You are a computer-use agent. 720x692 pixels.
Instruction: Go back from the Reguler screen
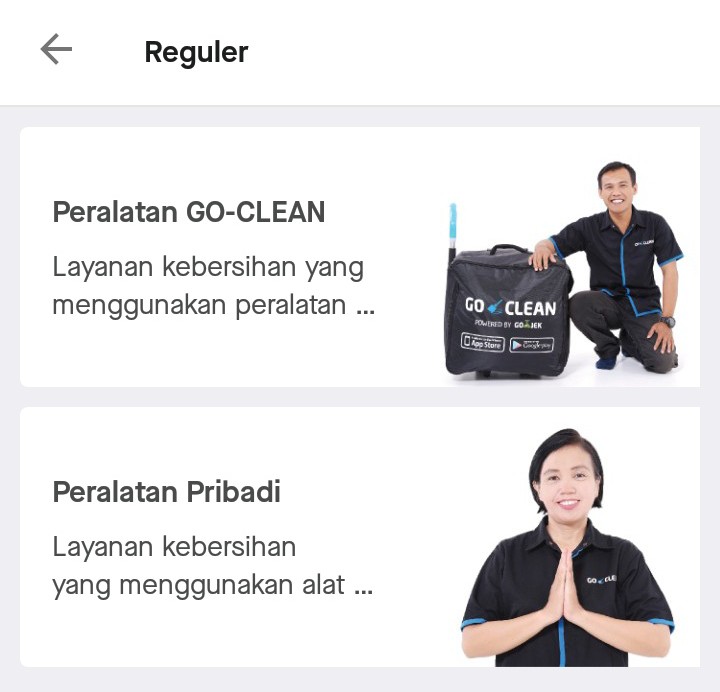click(x=56, y=50)
